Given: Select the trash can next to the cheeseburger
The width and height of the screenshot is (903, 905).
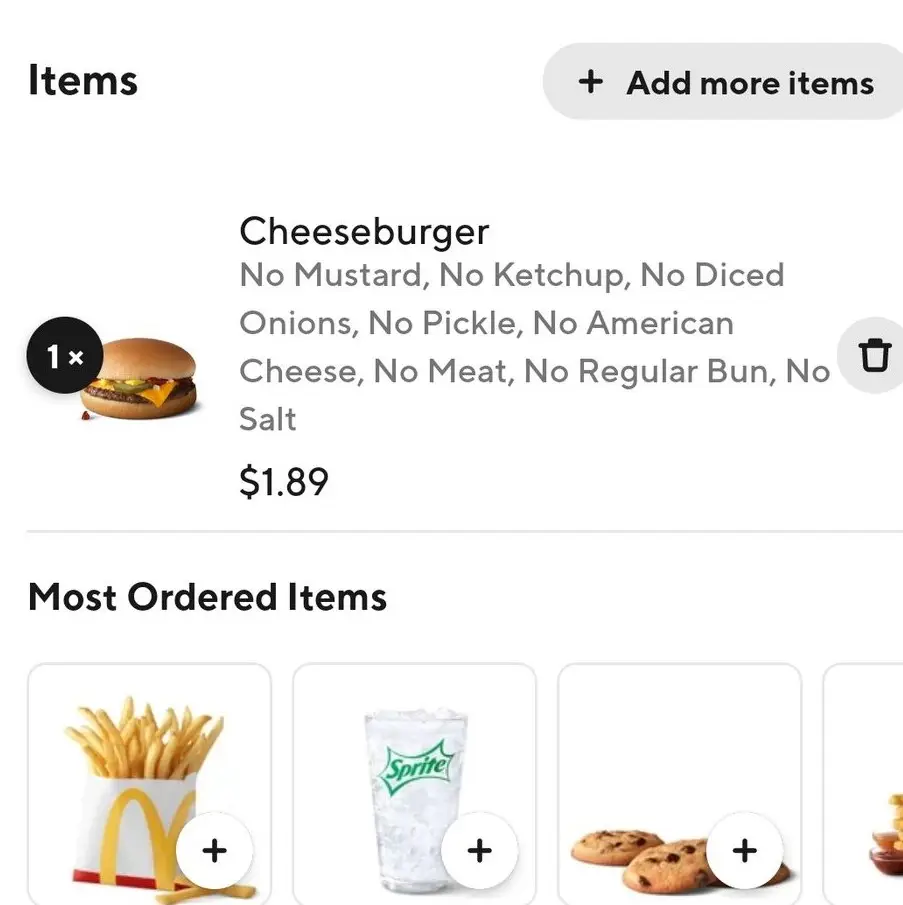Looking at the screenshot, I should coord(874,355).
